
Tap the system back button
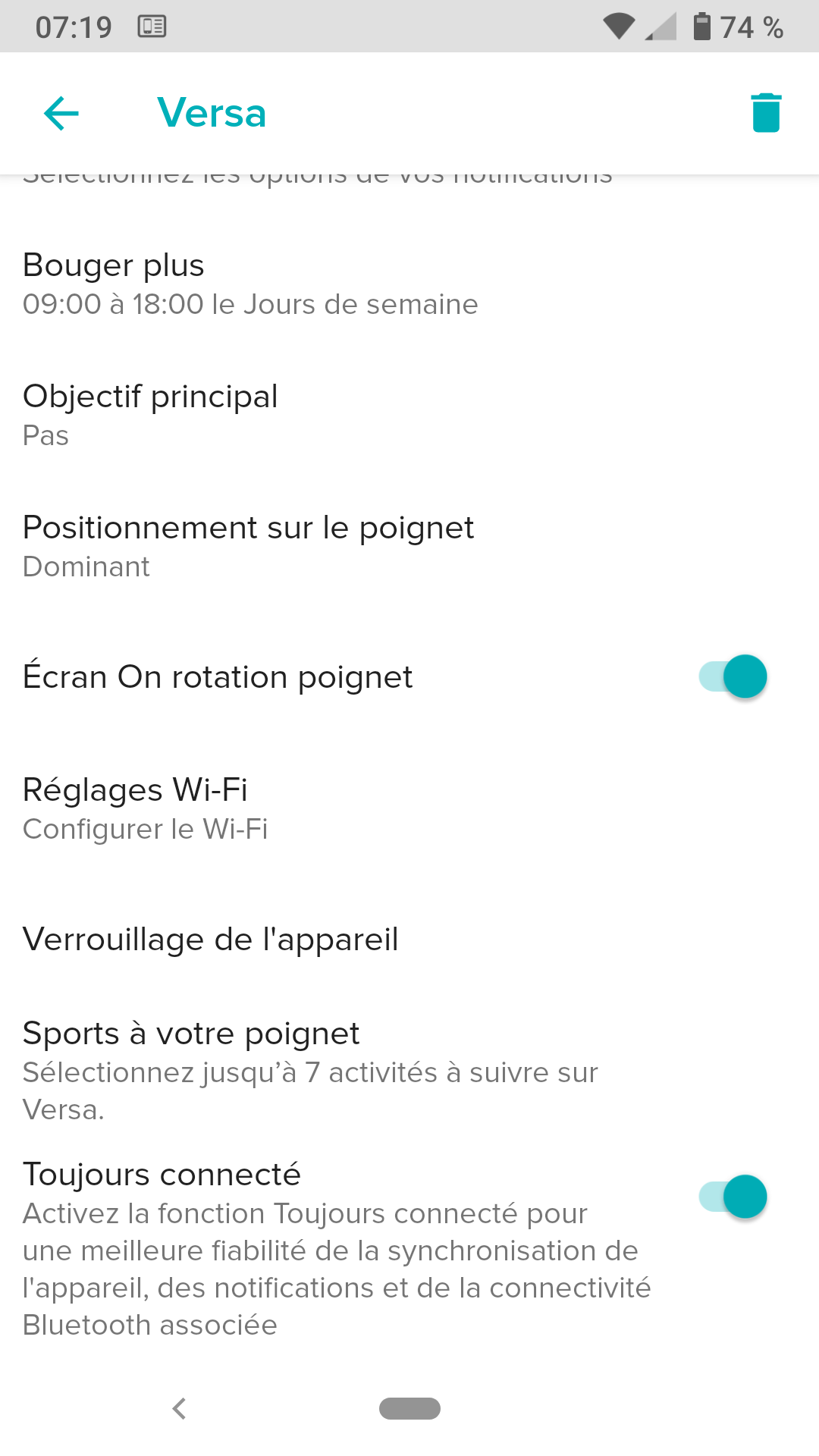180,1408
